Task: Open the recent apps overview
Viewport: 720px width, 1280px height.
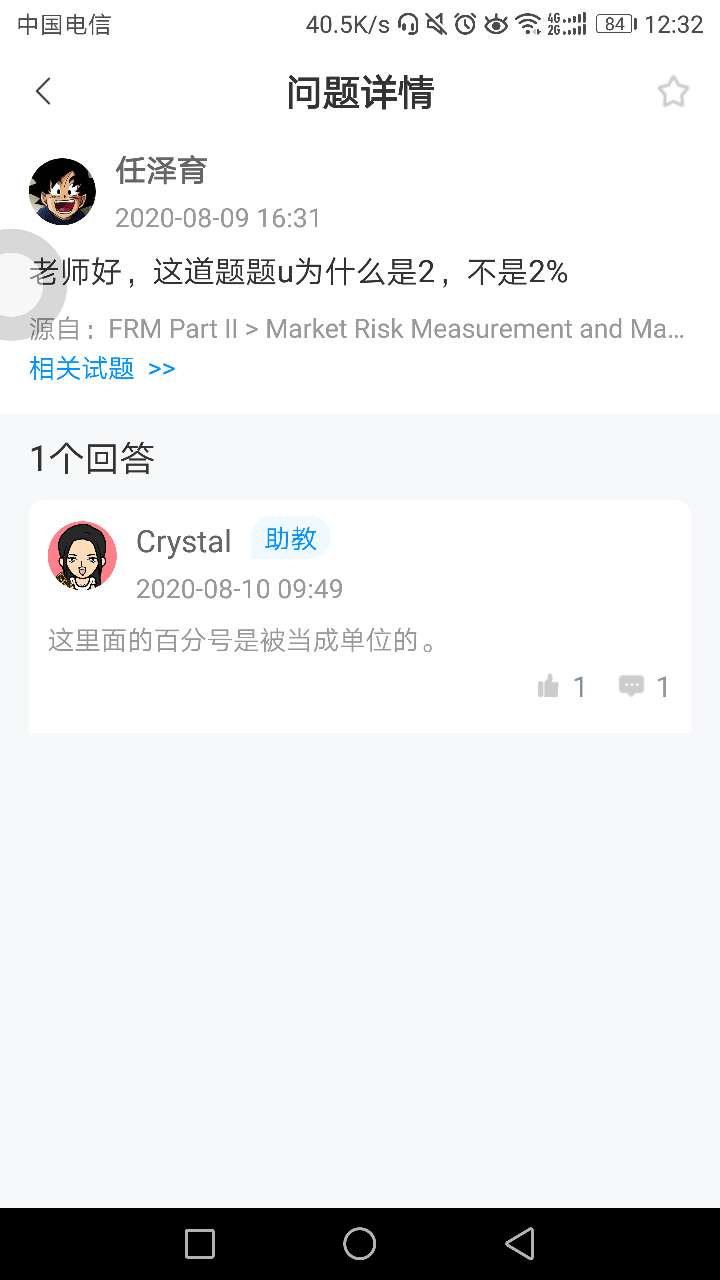Action: click(x=200, y=1243)
